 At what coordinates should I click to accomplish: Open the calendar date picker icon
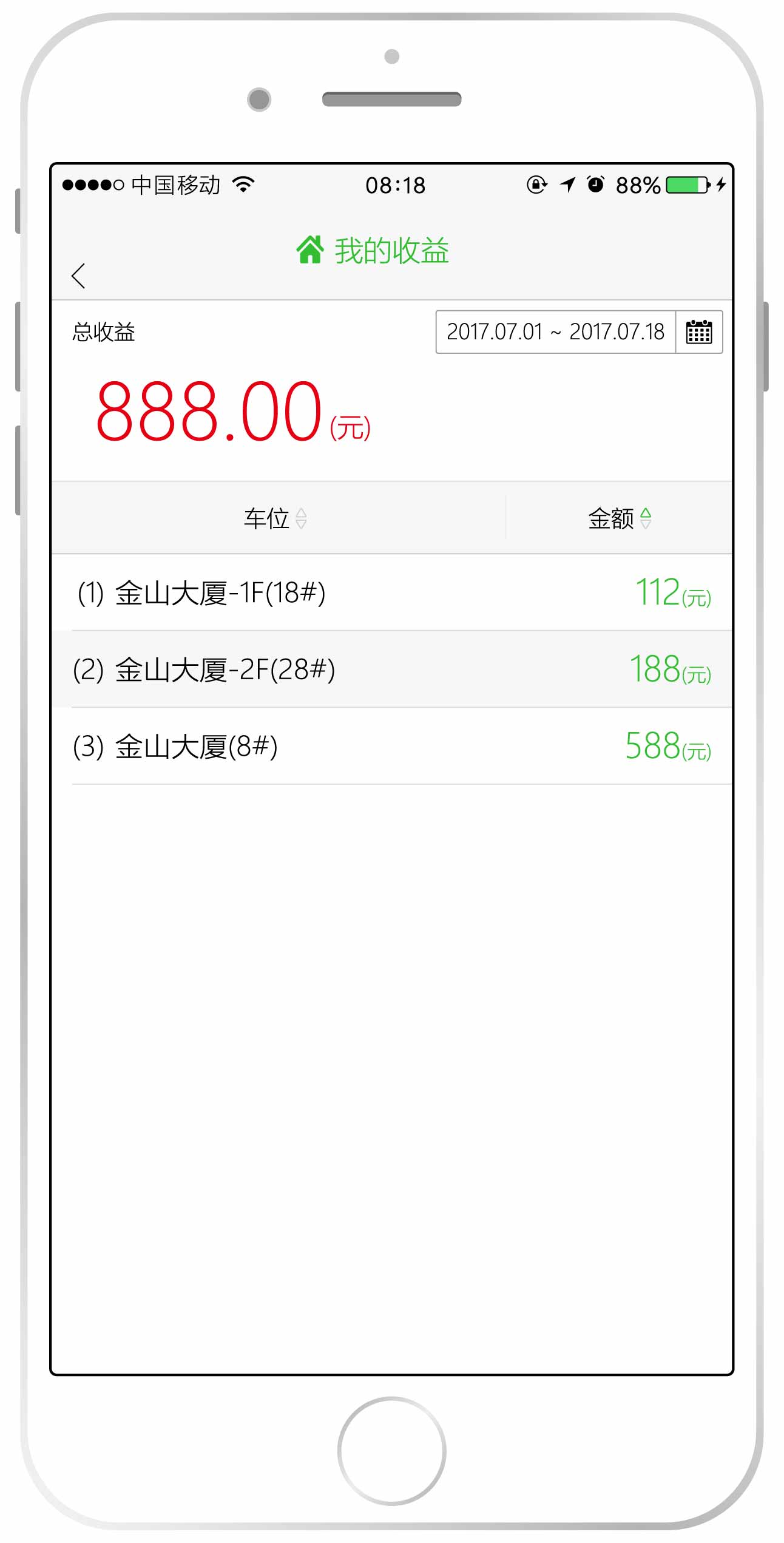[x=698, y=332]
